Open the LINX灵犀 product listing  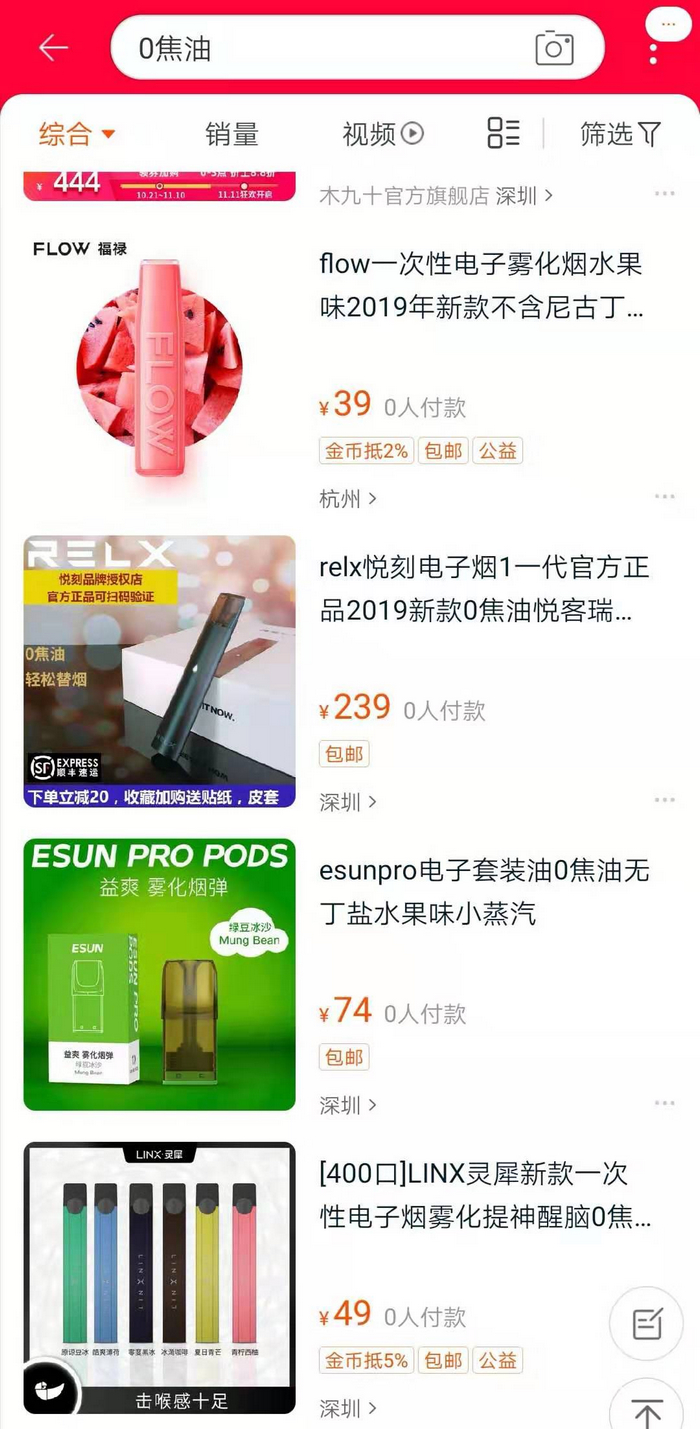click(484, 1195)
